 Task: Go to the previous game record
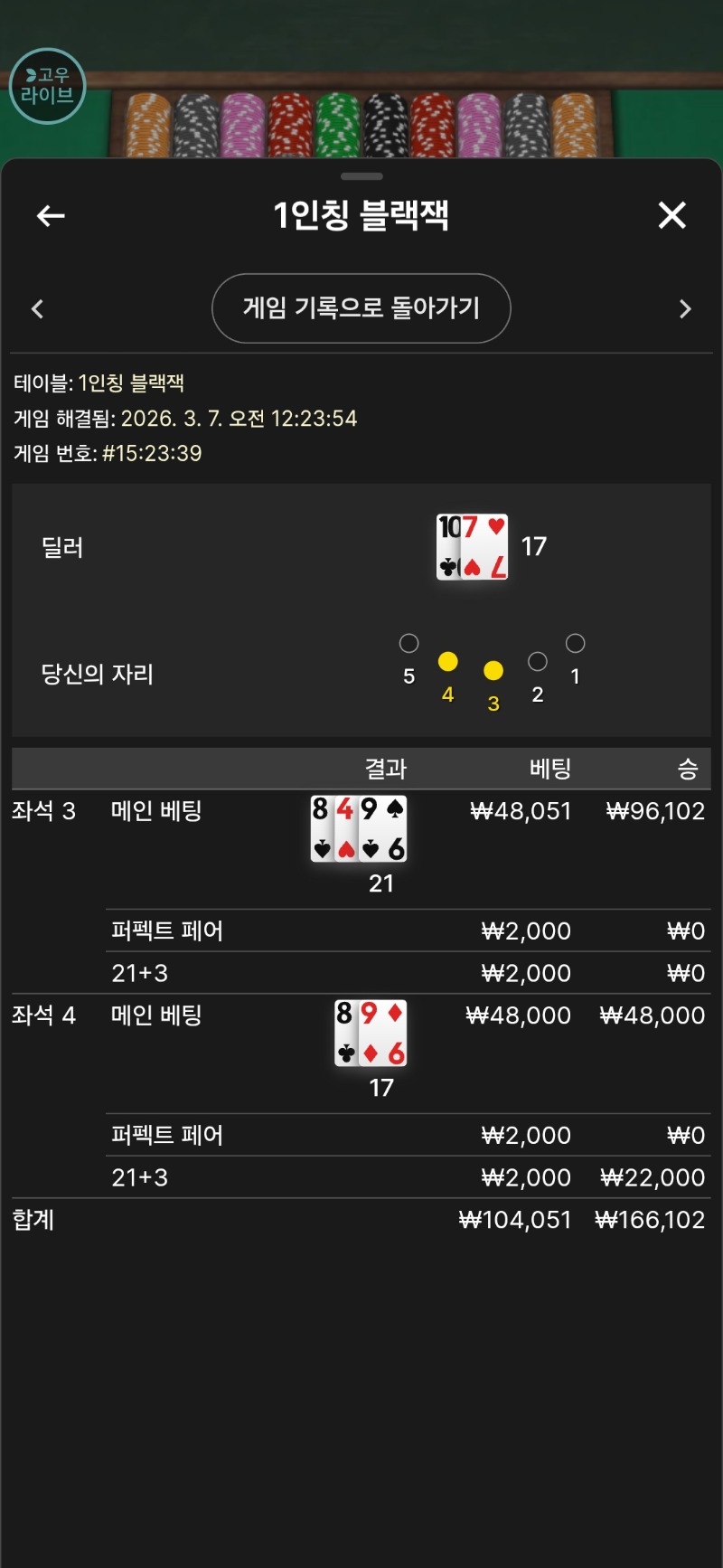(38, 309)
